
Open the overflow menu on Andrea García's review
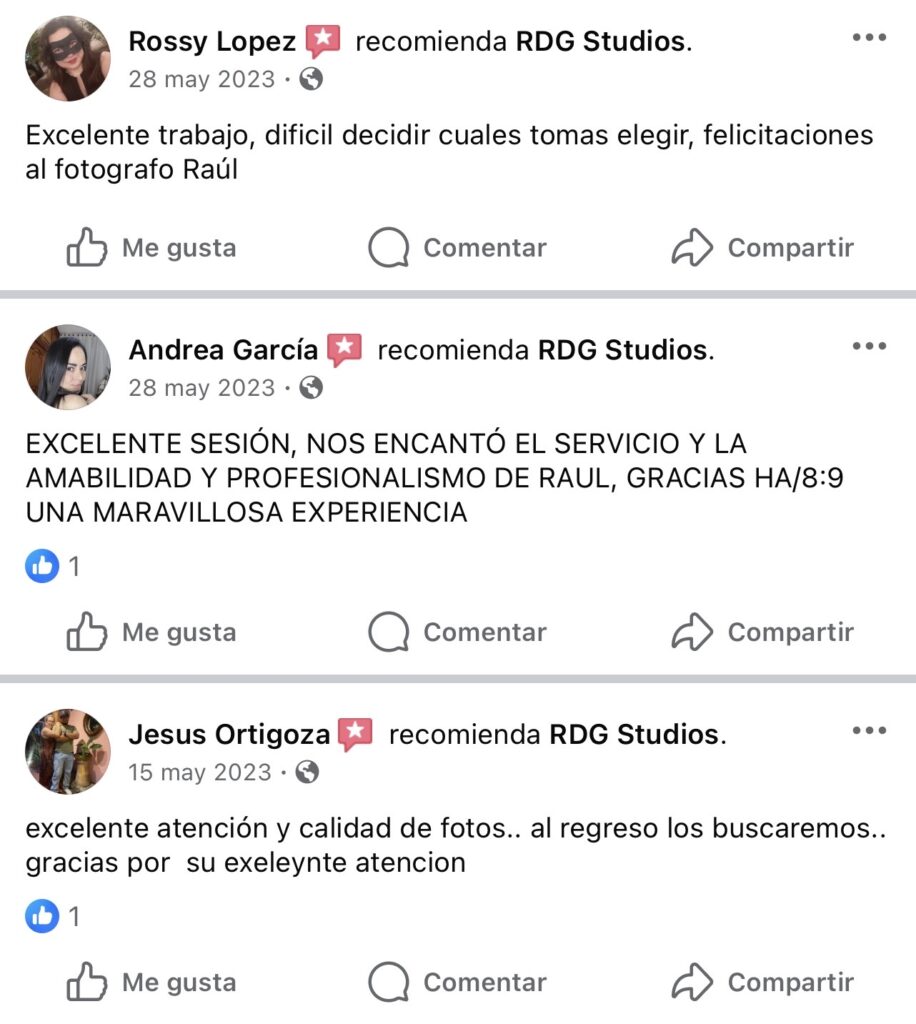pyautogui.click(x=869, y=346)
